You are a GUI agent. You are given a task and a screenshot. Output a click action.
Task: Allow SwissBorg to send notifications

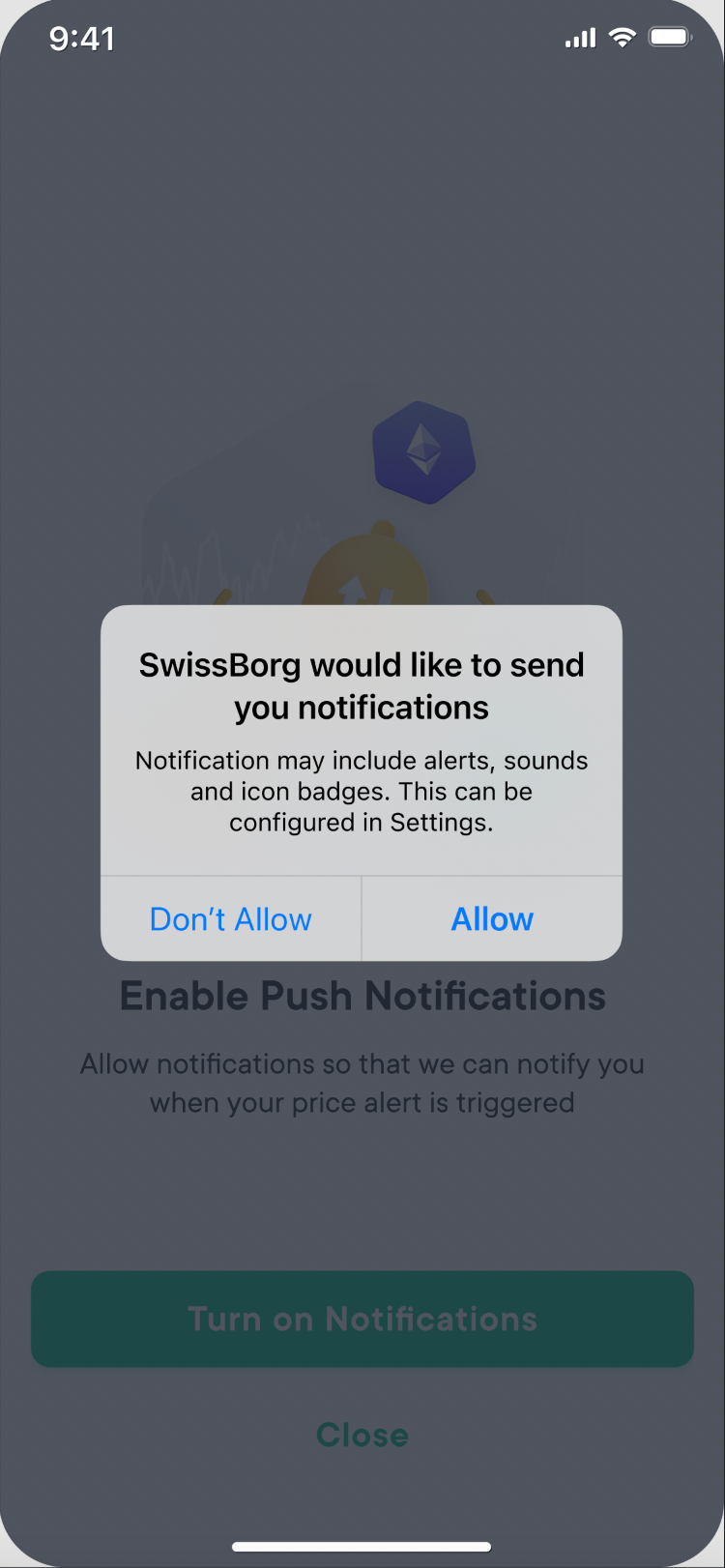(x=492, y=919)
